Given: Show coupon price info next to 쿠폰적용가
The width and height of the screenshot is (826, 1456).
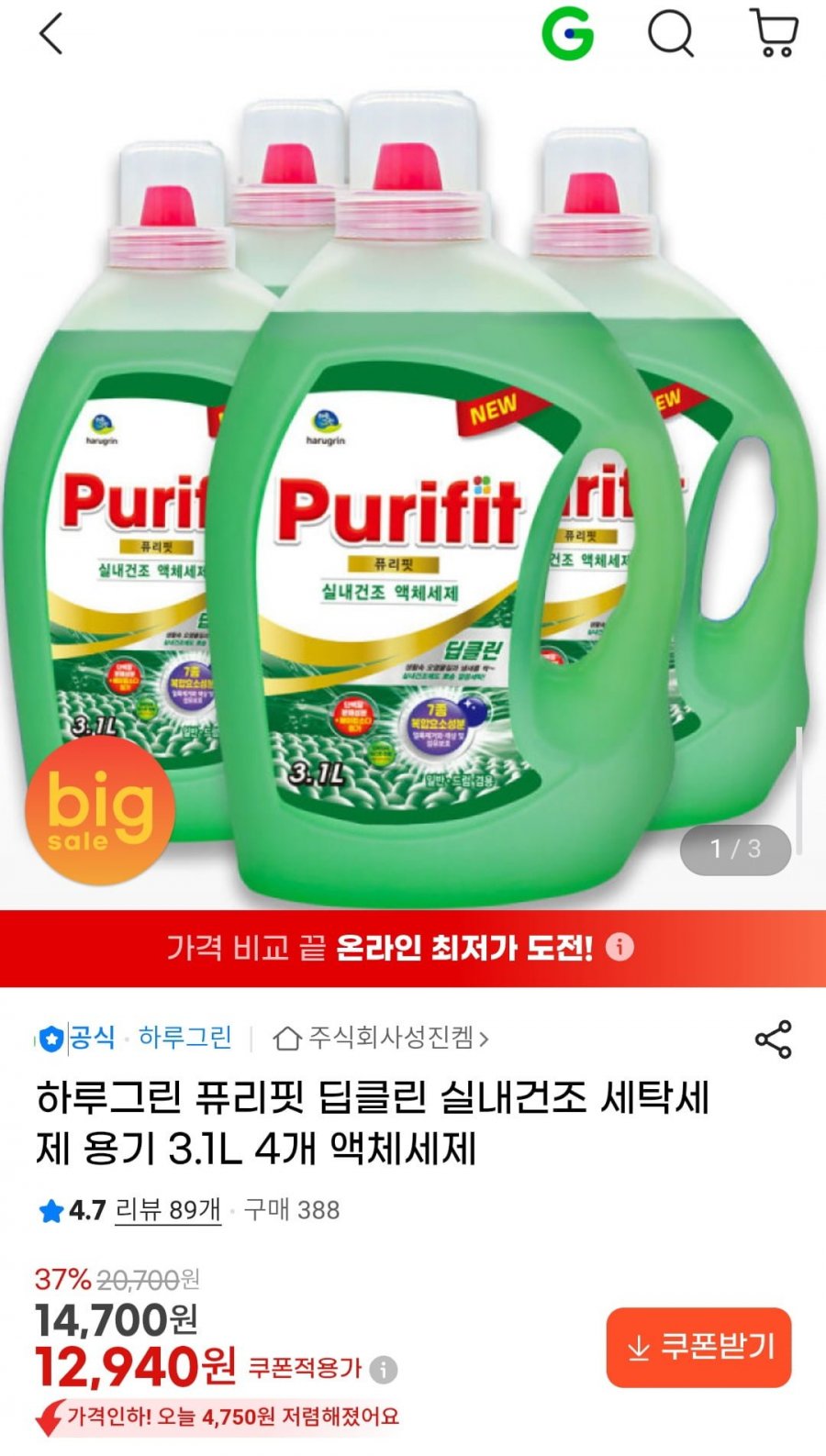Looking at the screenshot, I should pyautogui.click(x=384, y=1370).
